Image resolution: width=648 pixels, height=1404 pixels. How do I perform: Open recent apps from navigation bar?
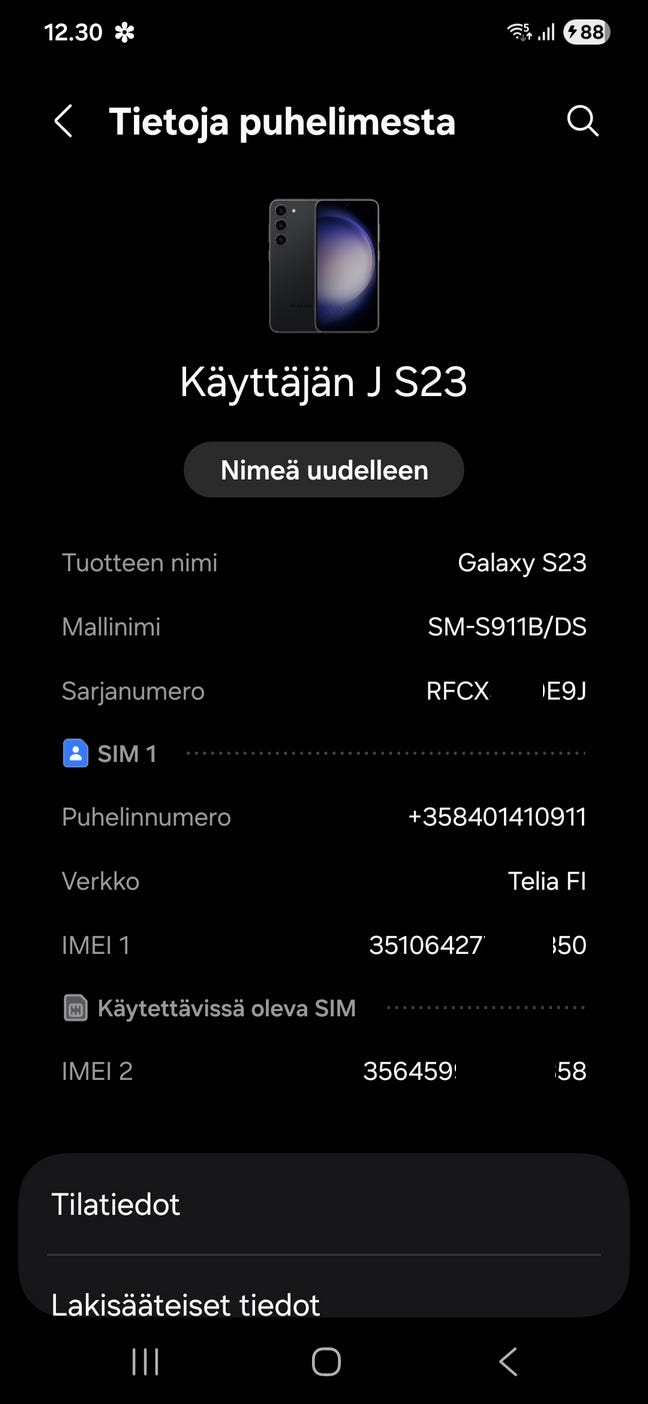click(x=146, y=1361)
